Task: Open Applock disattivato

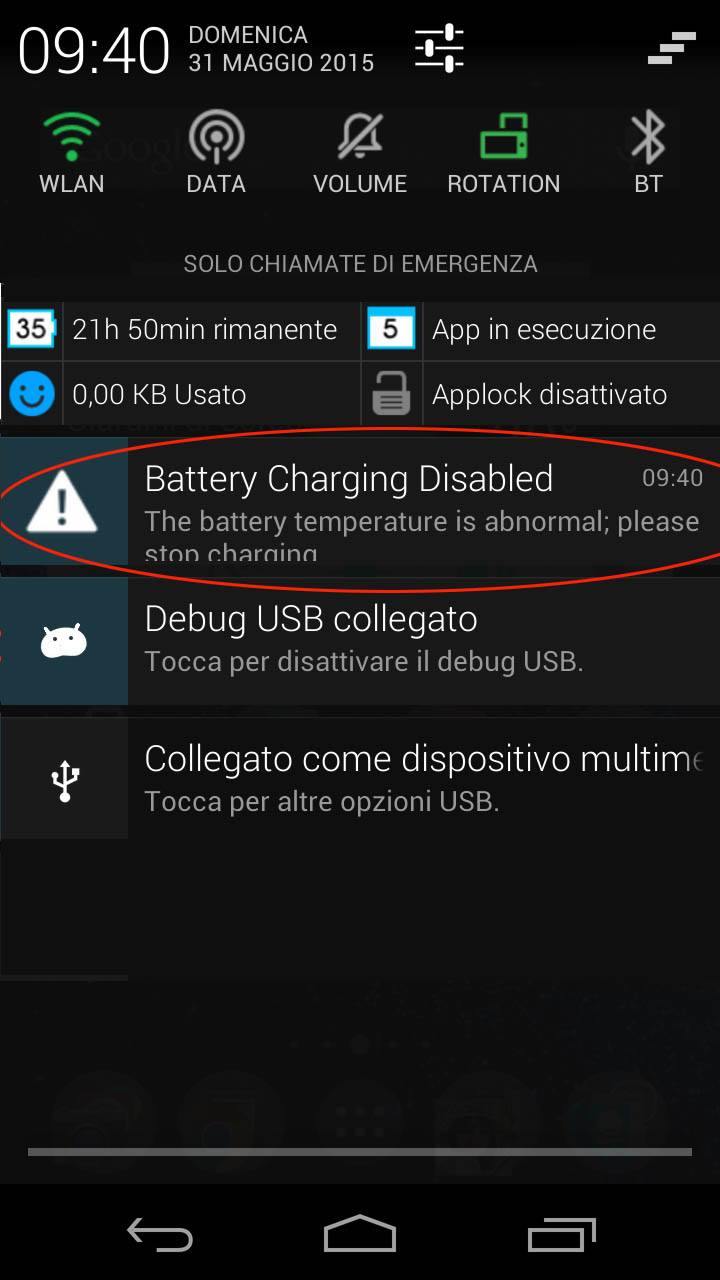Action: [x=540, y=395]
